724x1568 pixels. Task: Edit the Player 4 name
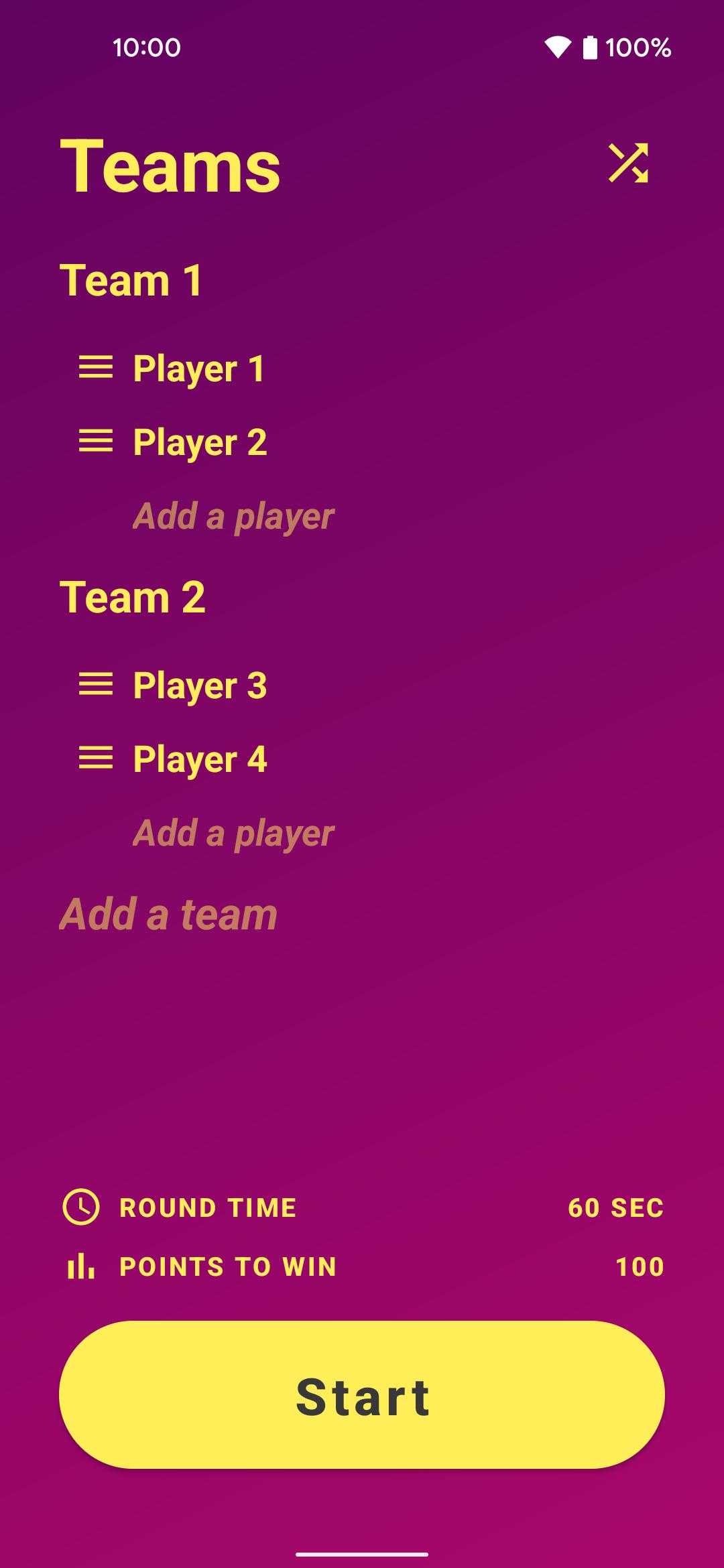(x=200, y=759)
